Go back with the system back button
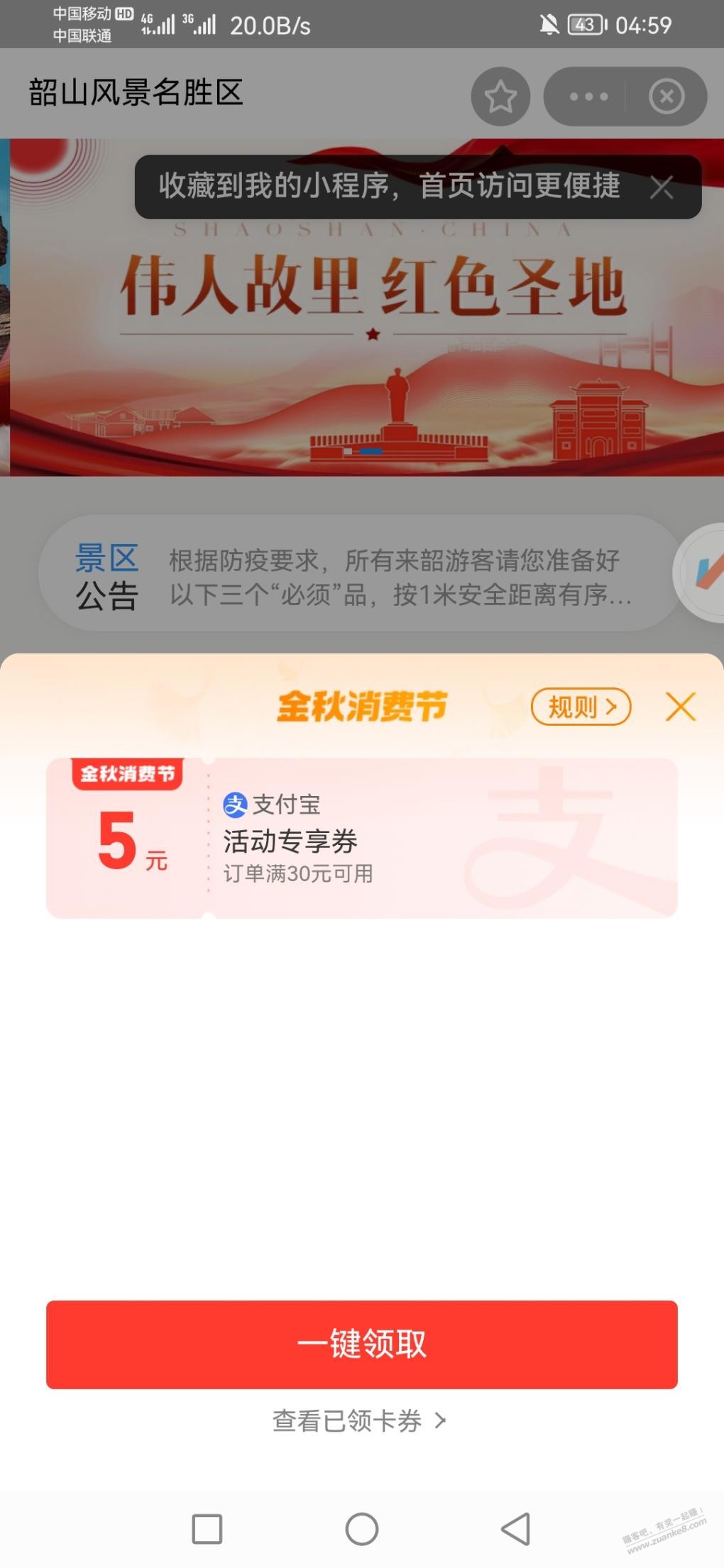Viewport: 724px width, 1568px height. click(x=516, y=1528)
